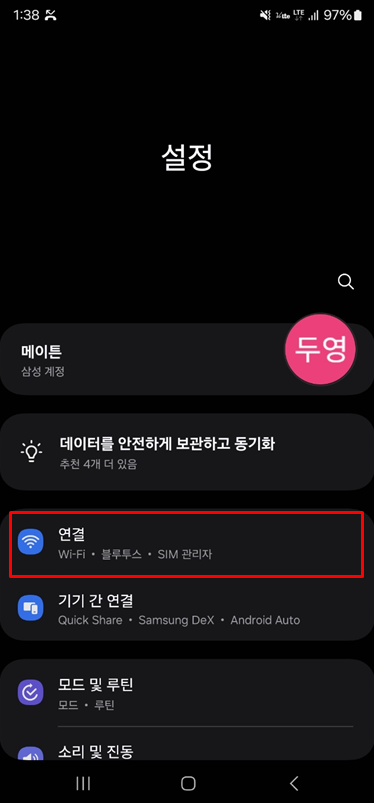Open the 연결 settings

[x=187, y=543]
